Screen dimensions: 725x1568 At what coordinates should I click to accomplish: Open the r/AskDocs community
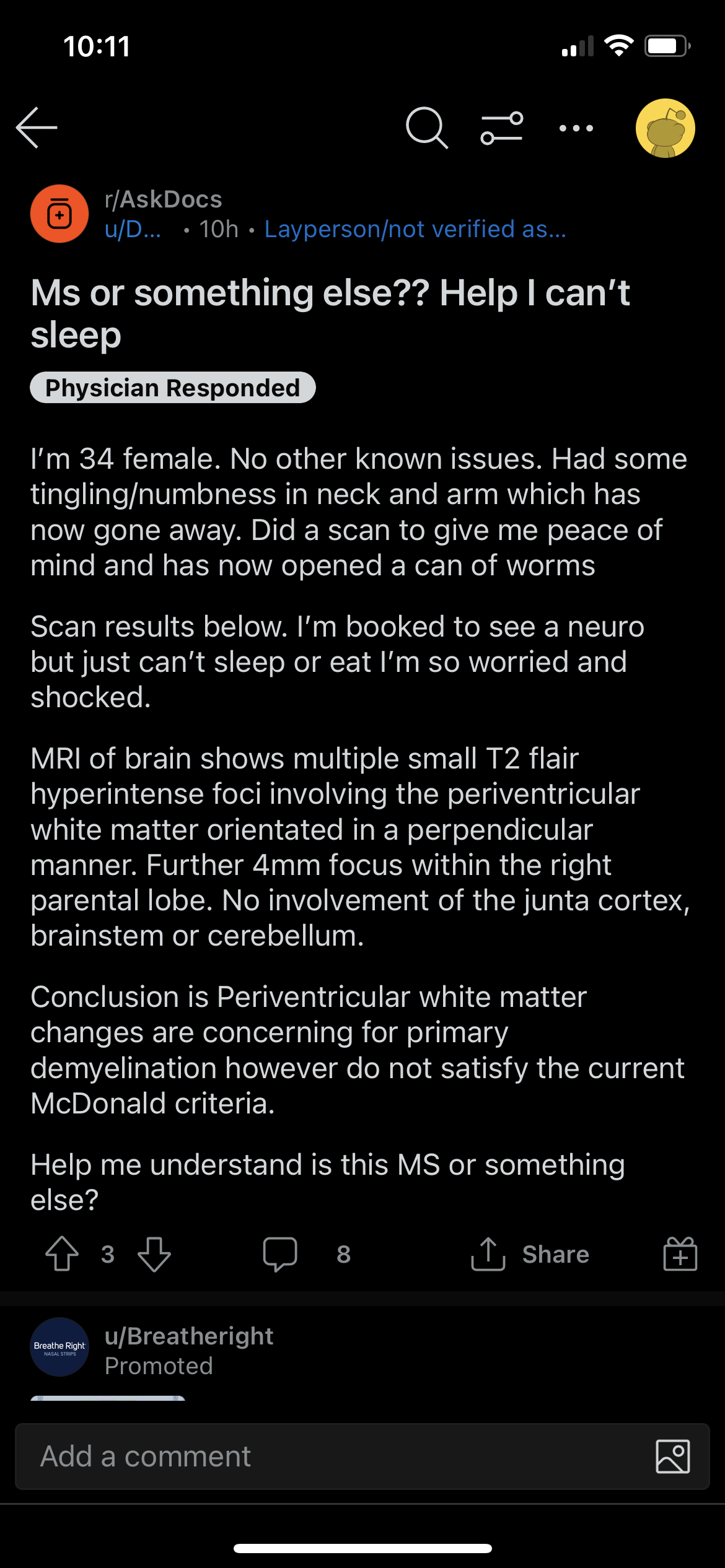164,199
